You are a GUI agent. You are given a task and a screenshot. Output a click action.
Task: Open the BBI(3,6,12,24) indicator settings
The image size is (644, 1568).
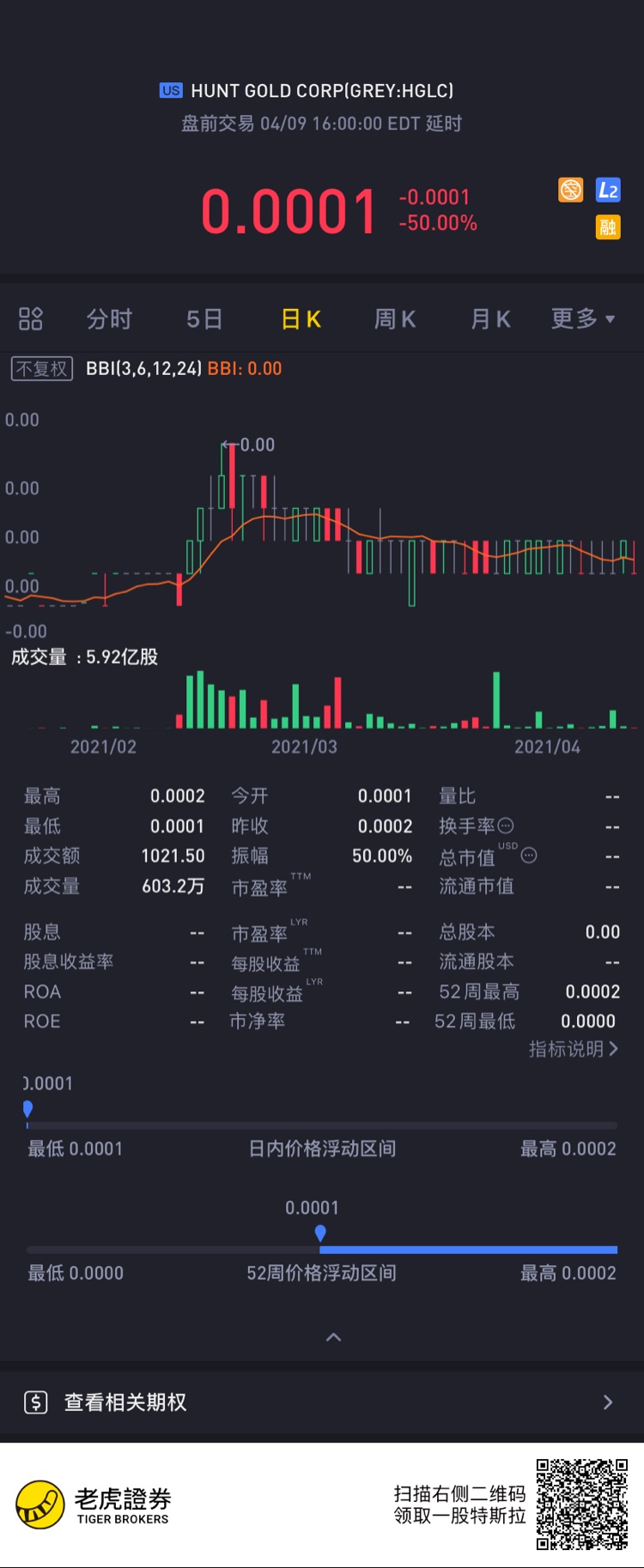tap(143, 369)
